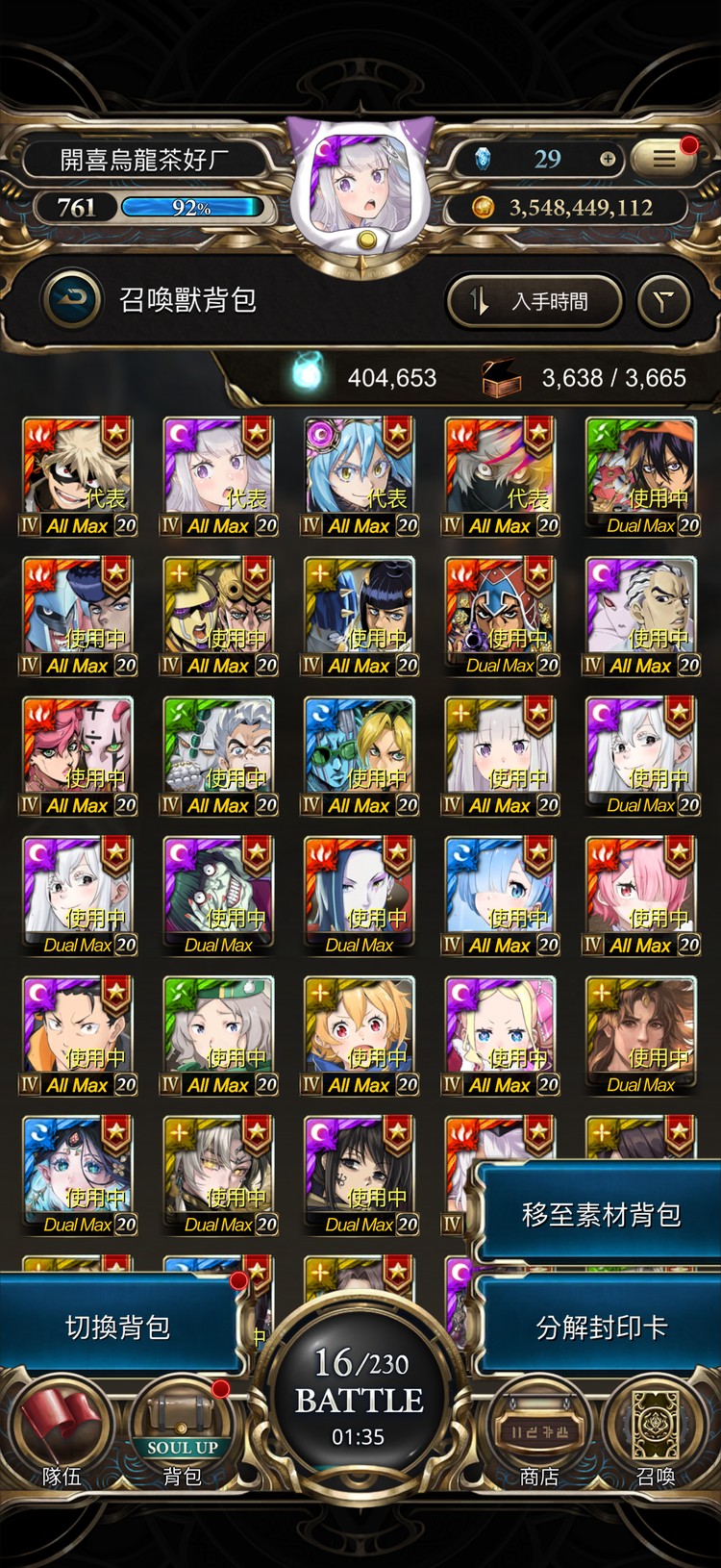Tap 切換背包 to switch inventory

117,1328
